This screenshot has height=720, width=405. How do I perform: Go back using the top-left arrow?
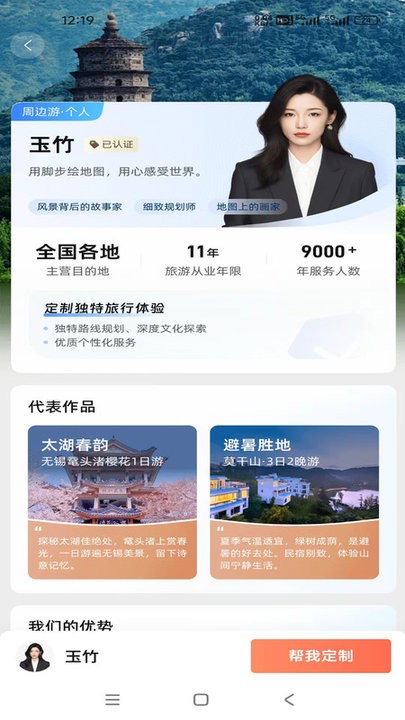tap(28, 45)
